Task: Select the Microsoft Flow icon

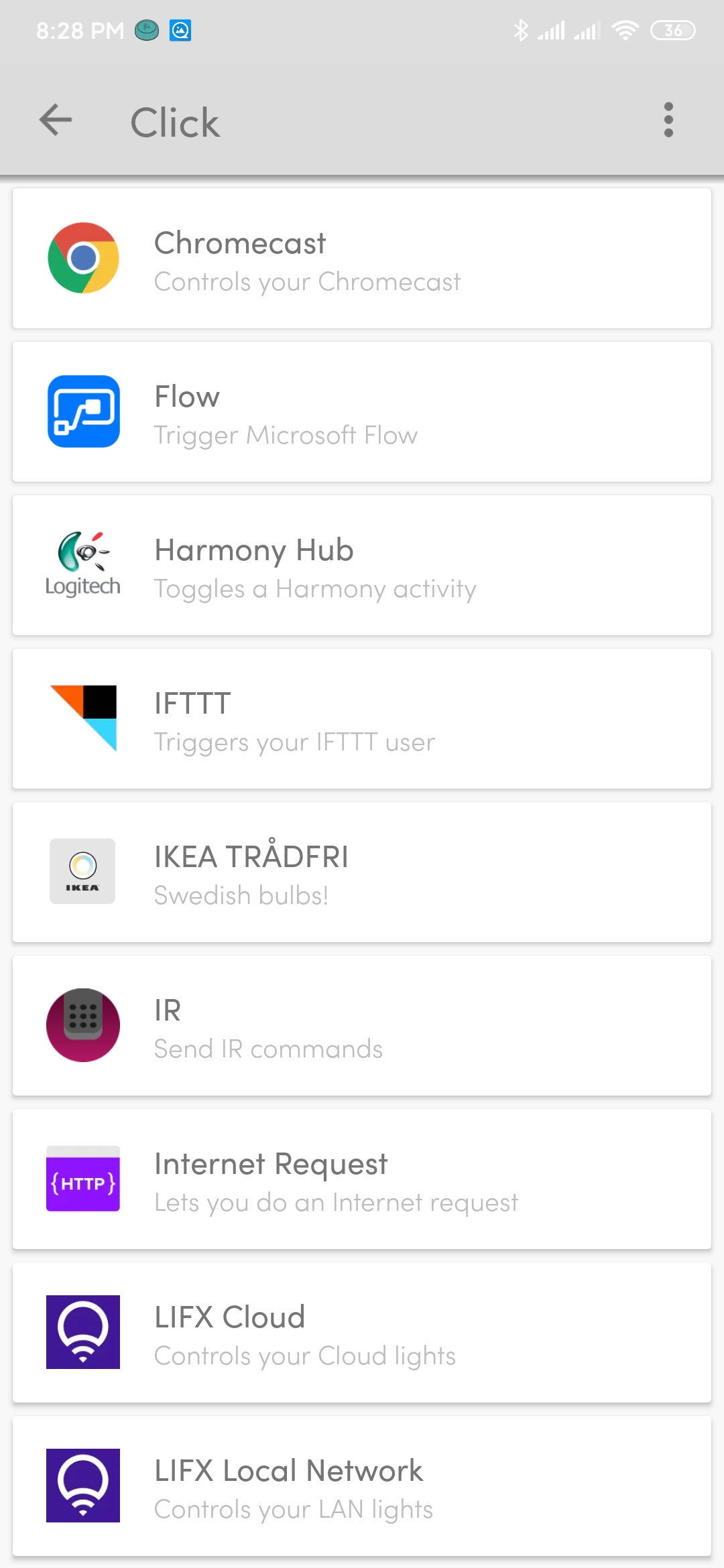Action: point(82,412)
